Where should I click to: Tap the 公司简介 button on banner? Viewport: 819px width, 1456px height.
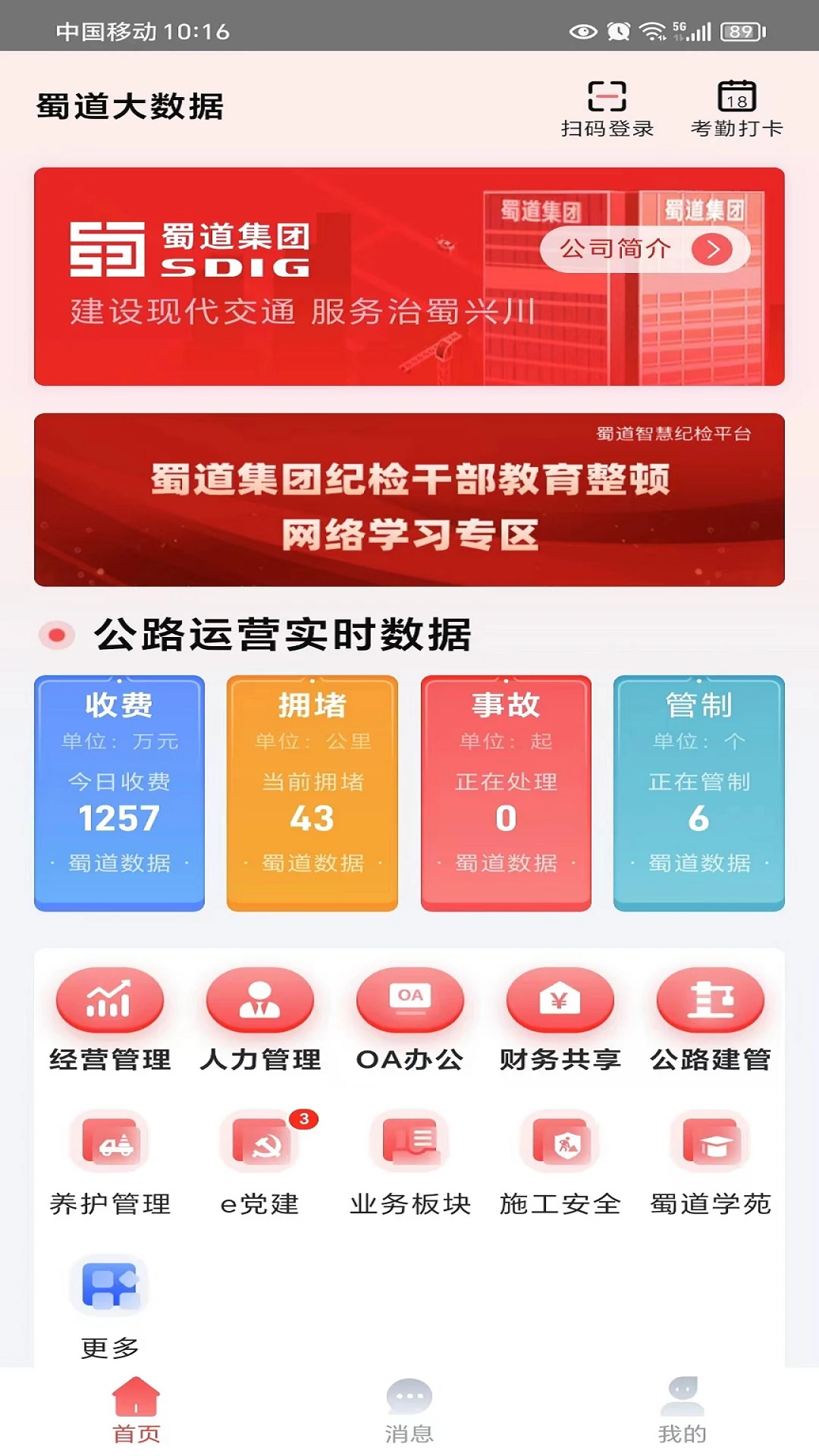[645, 249]
